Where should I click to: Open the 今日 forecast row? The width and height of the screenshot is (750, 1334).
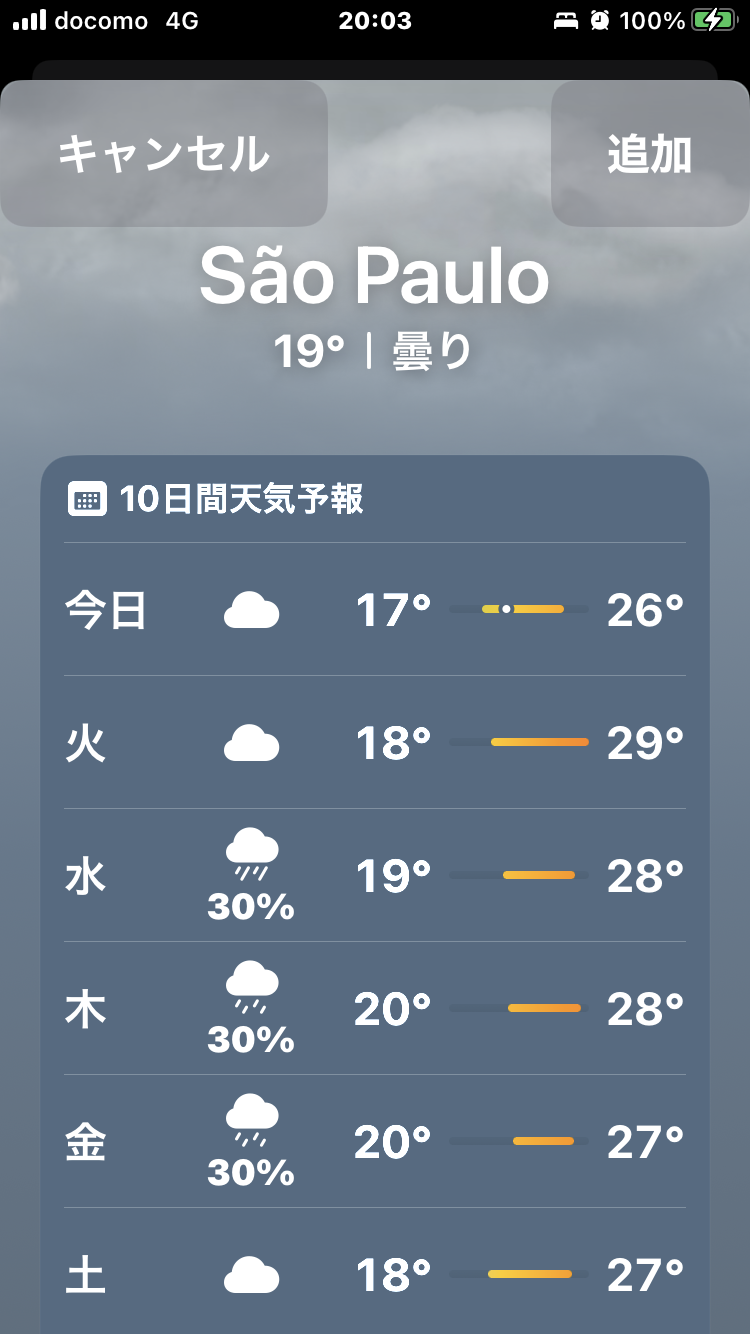(x=375, y=609)
